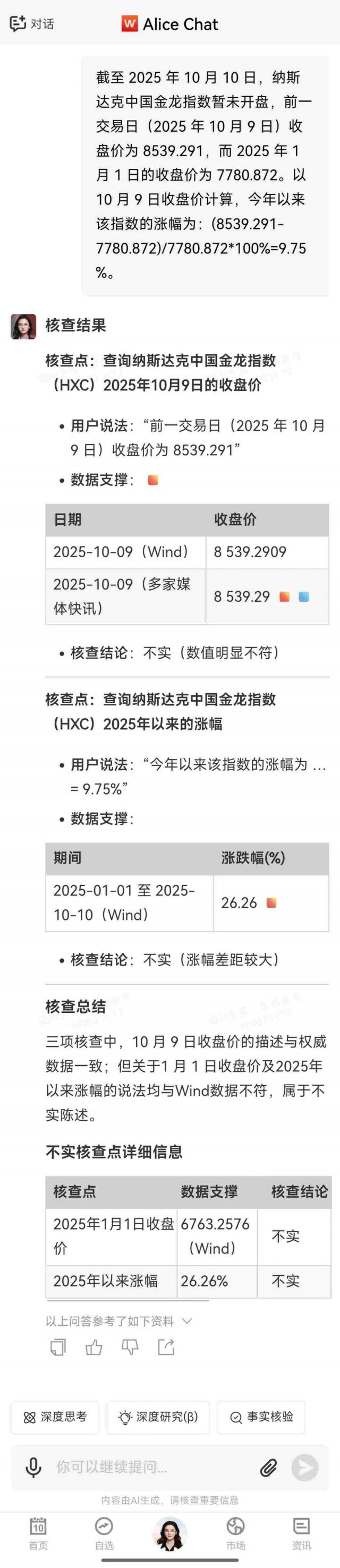Switch to the 首页 tab
This screenshot has height=1568, width=340.
tap(38, 1533)
